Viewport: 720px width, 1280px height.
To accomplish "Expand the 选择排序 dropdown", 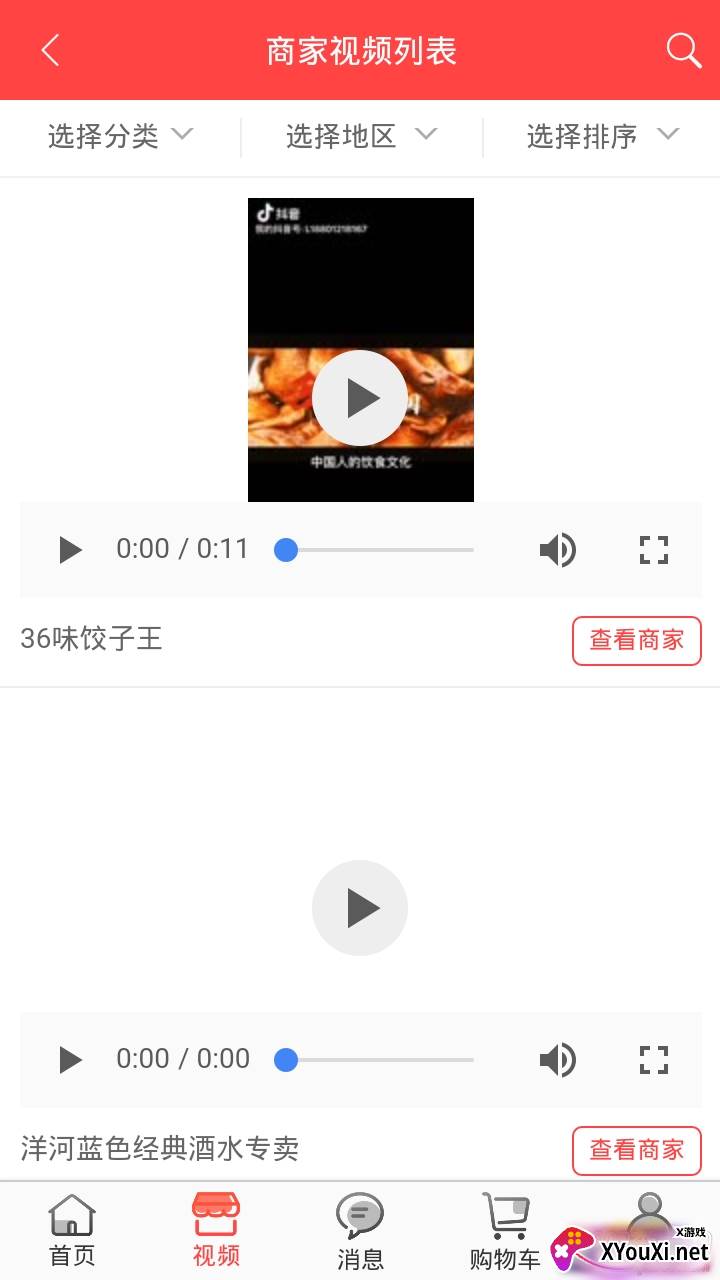I will (x=602, y=136).
